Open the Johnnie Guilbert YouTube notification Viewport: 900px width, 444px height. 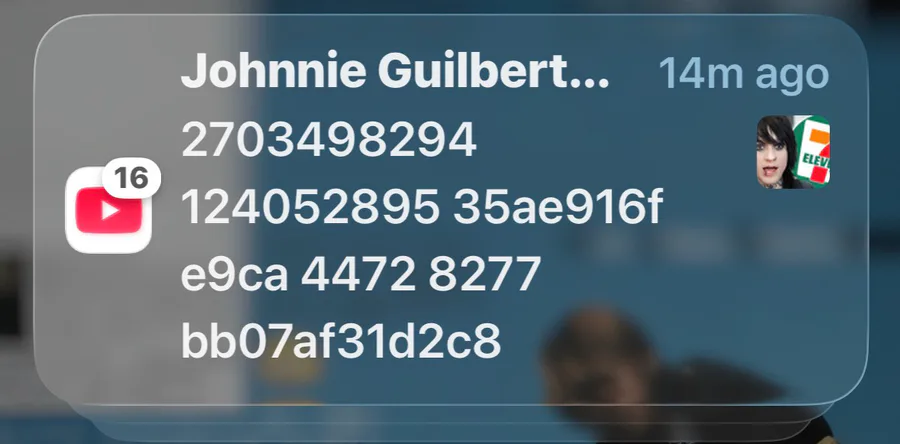pyautogui.click(x=451, y=211)
